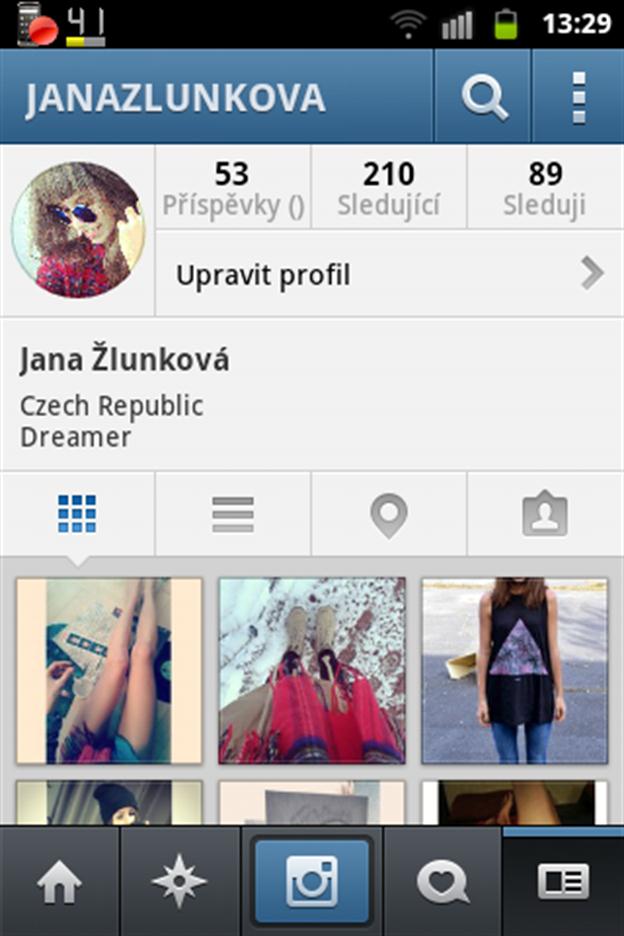
Task: Open the Upravit profil row
Action: pos(389,275)
